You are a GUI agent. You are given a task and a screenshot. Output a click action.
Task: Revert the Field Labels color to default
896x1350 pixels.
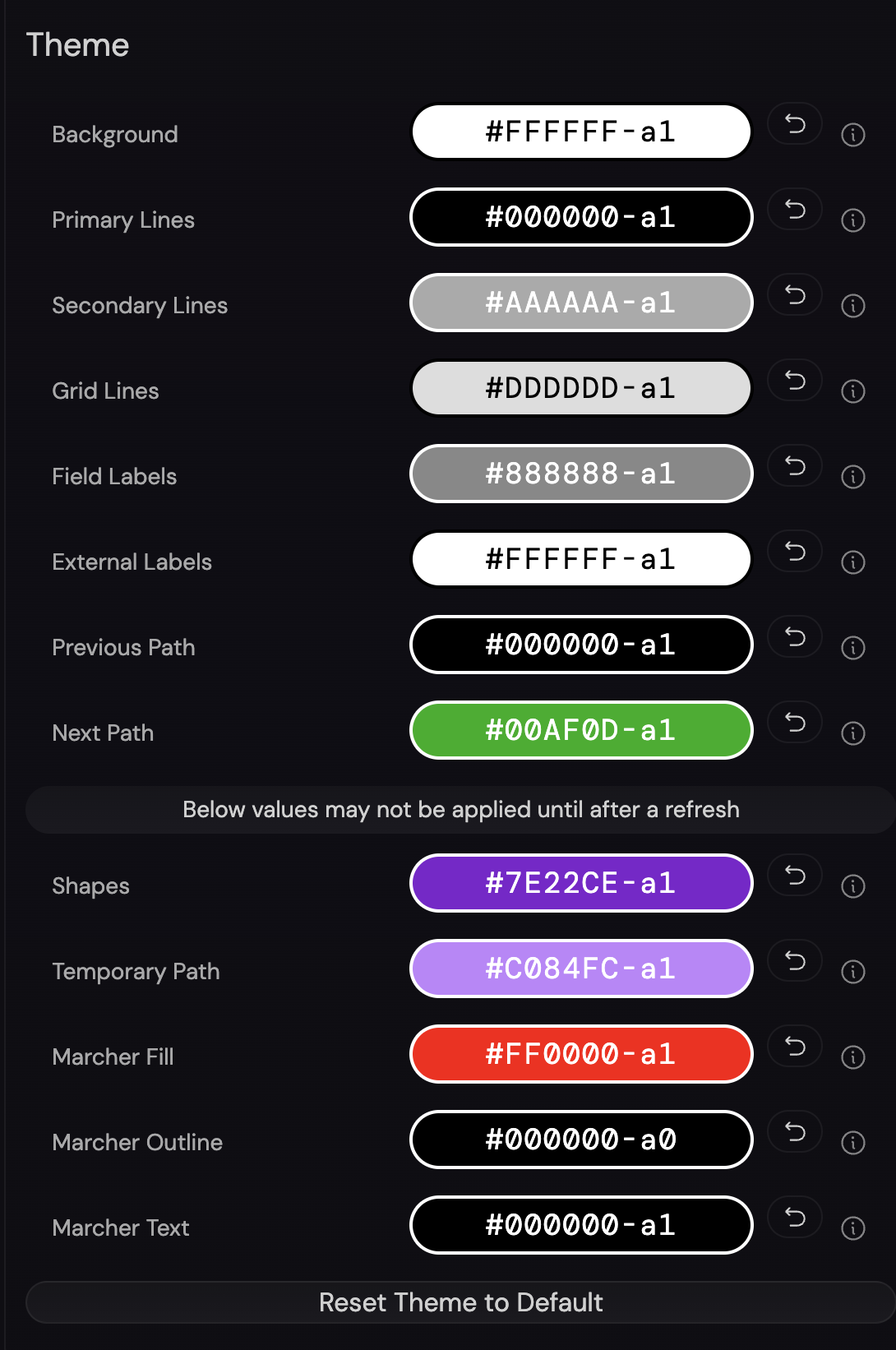pyautogui.click(x=793, y=466)
